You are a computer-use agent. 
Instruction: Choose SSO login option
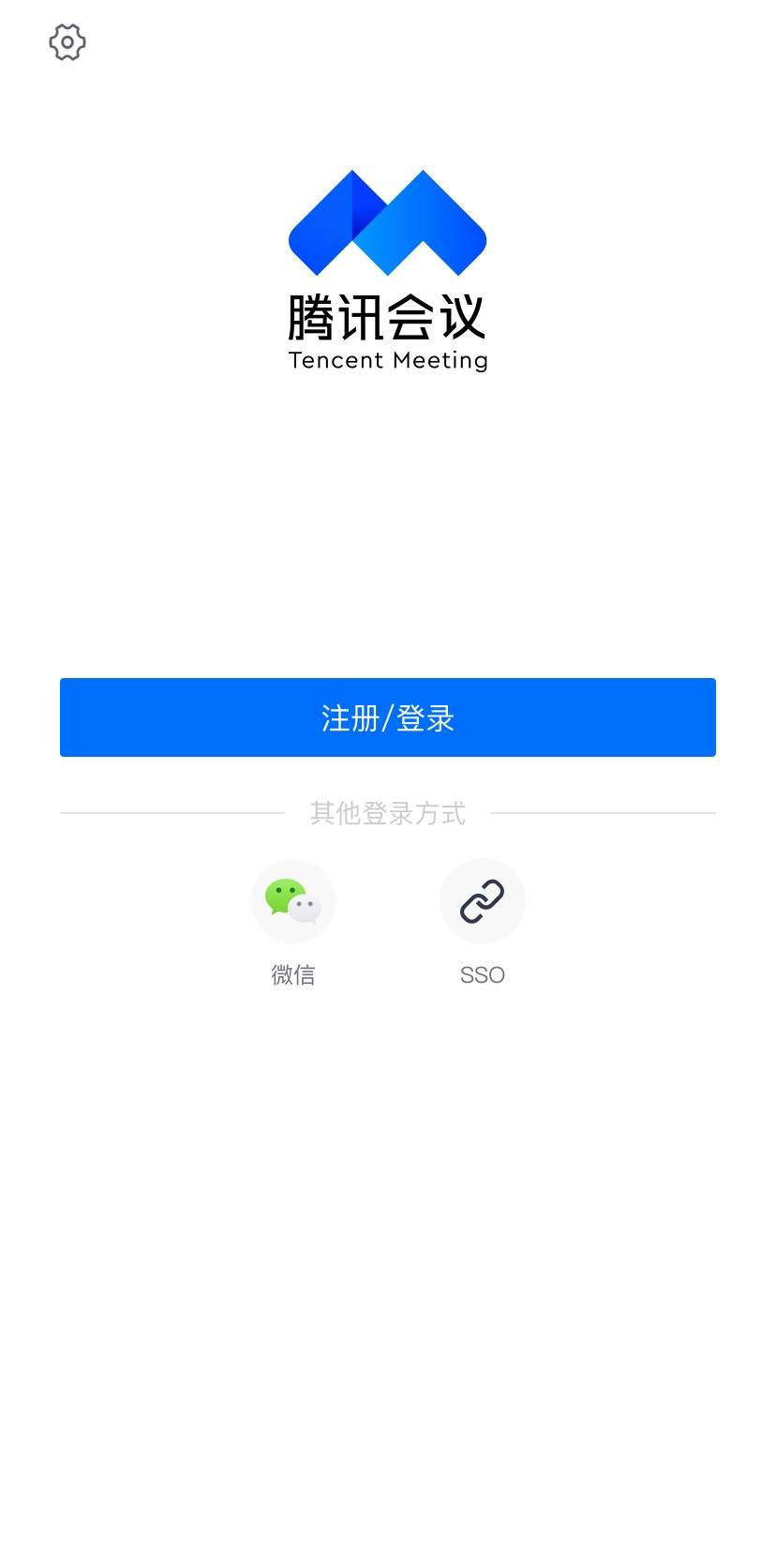[x=482, y=901]
